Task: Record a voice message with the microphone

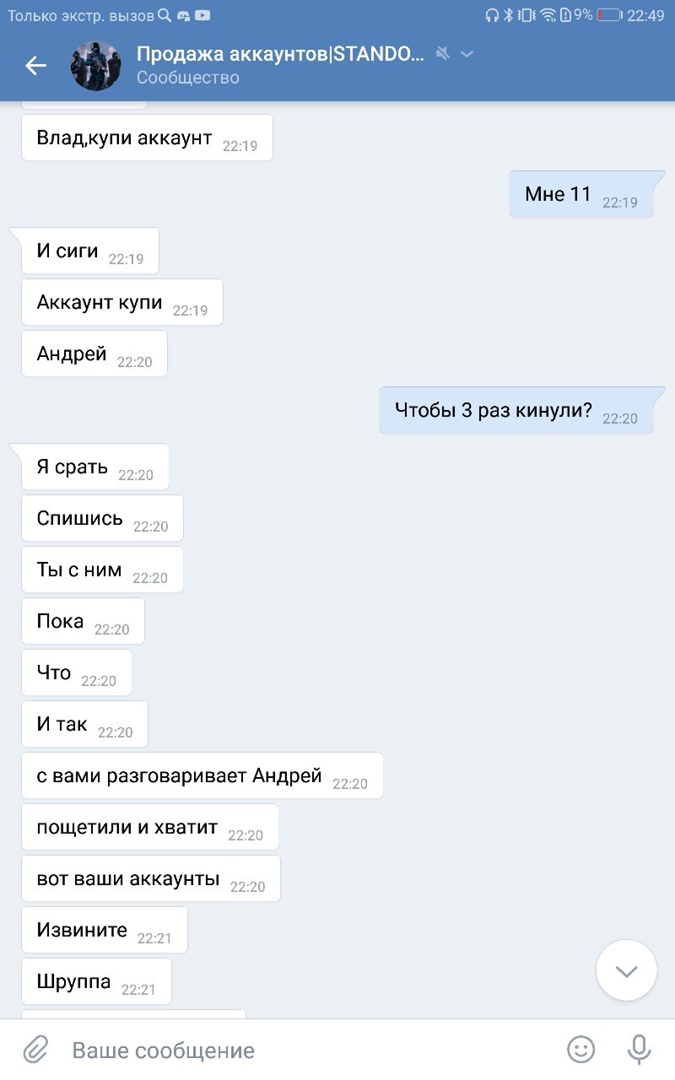Action: tap(638, 1049)
